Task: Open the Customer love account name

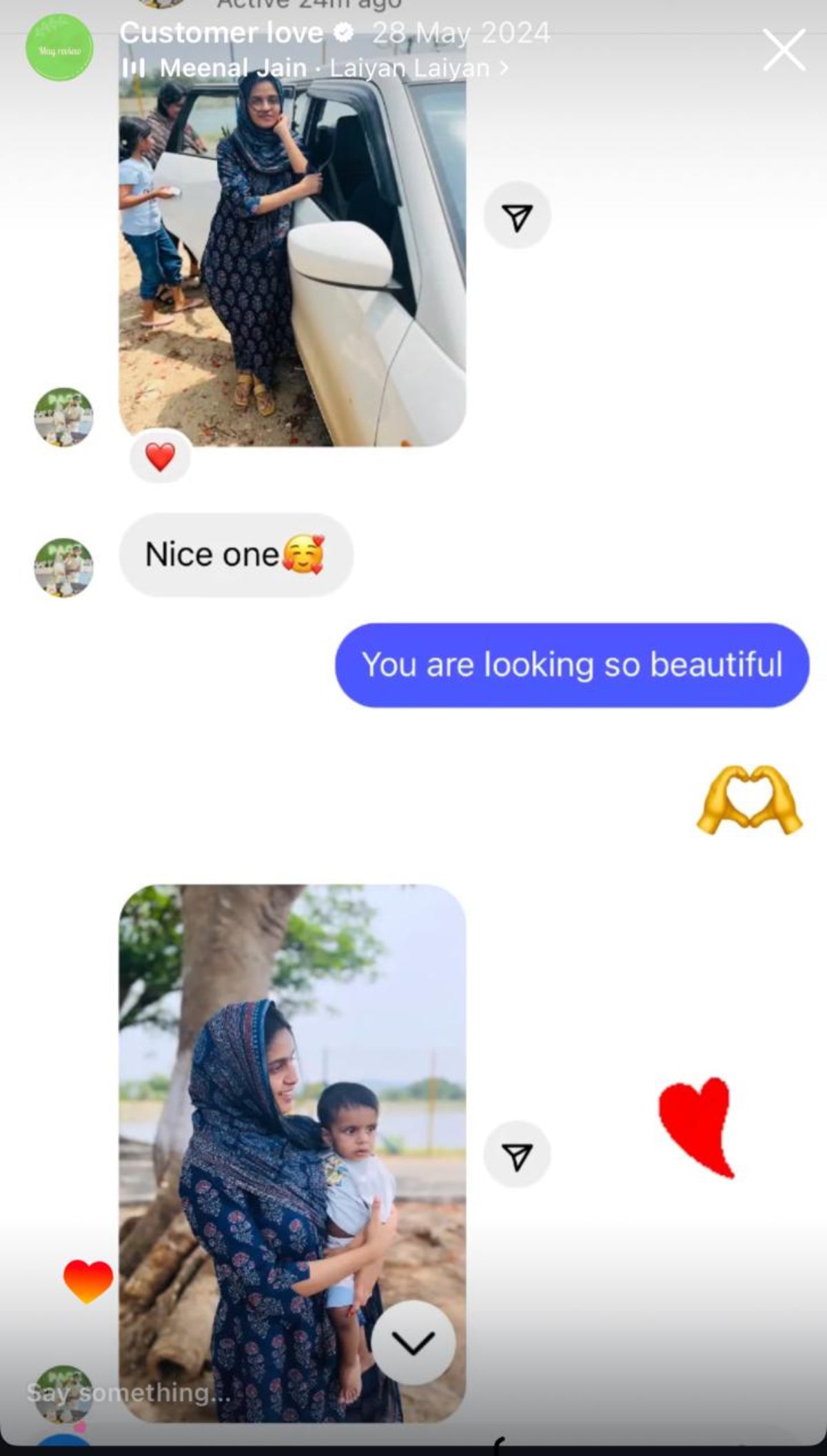Action: 221,32
